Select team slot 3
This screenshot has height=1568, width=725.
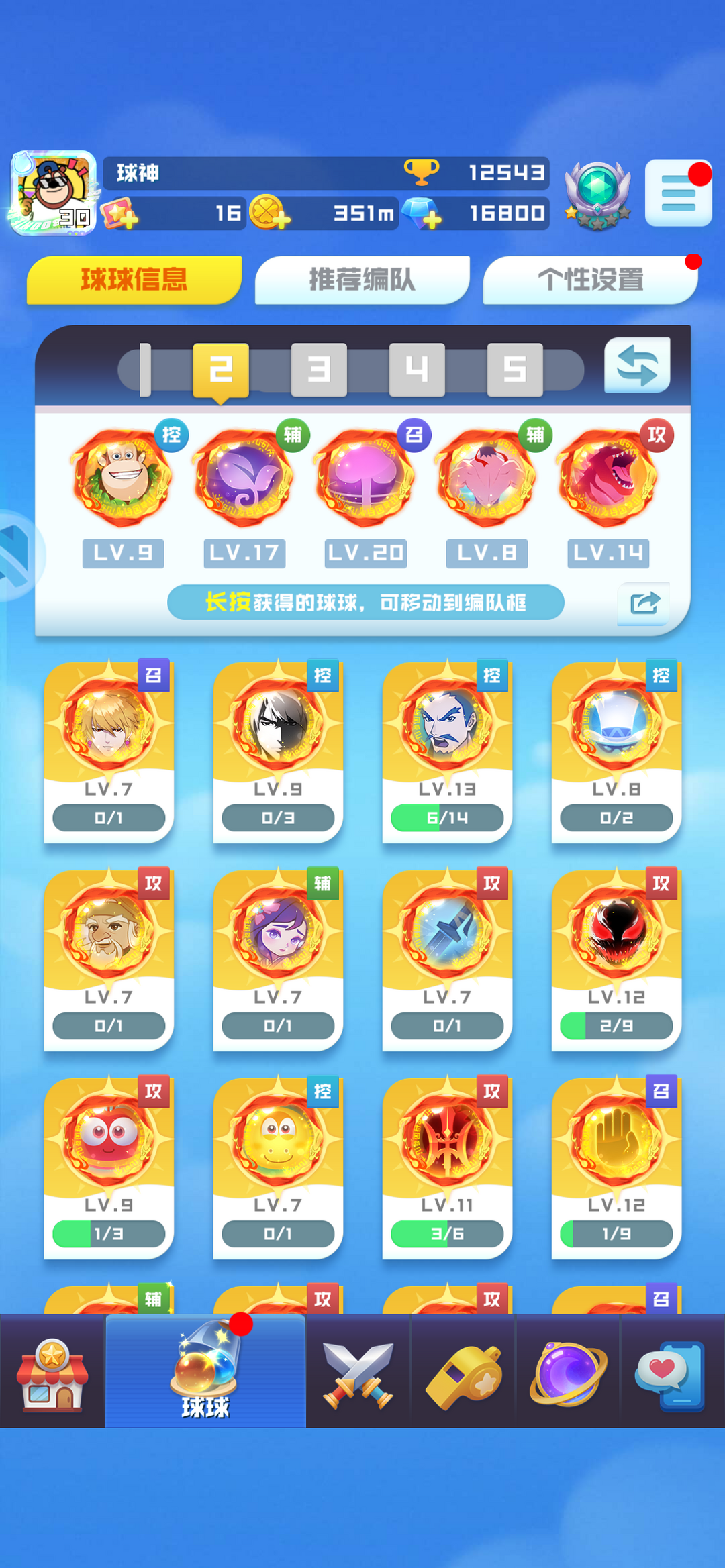[319, 369]
